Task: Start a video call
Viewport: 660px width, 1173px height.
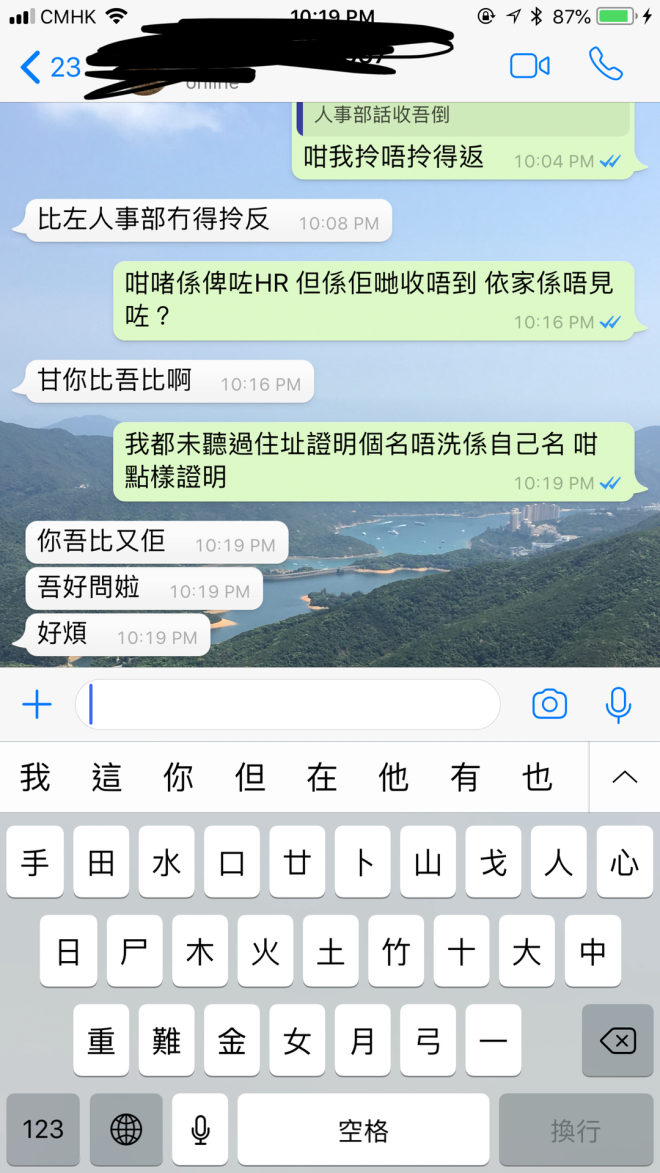Action: (529, 66)
